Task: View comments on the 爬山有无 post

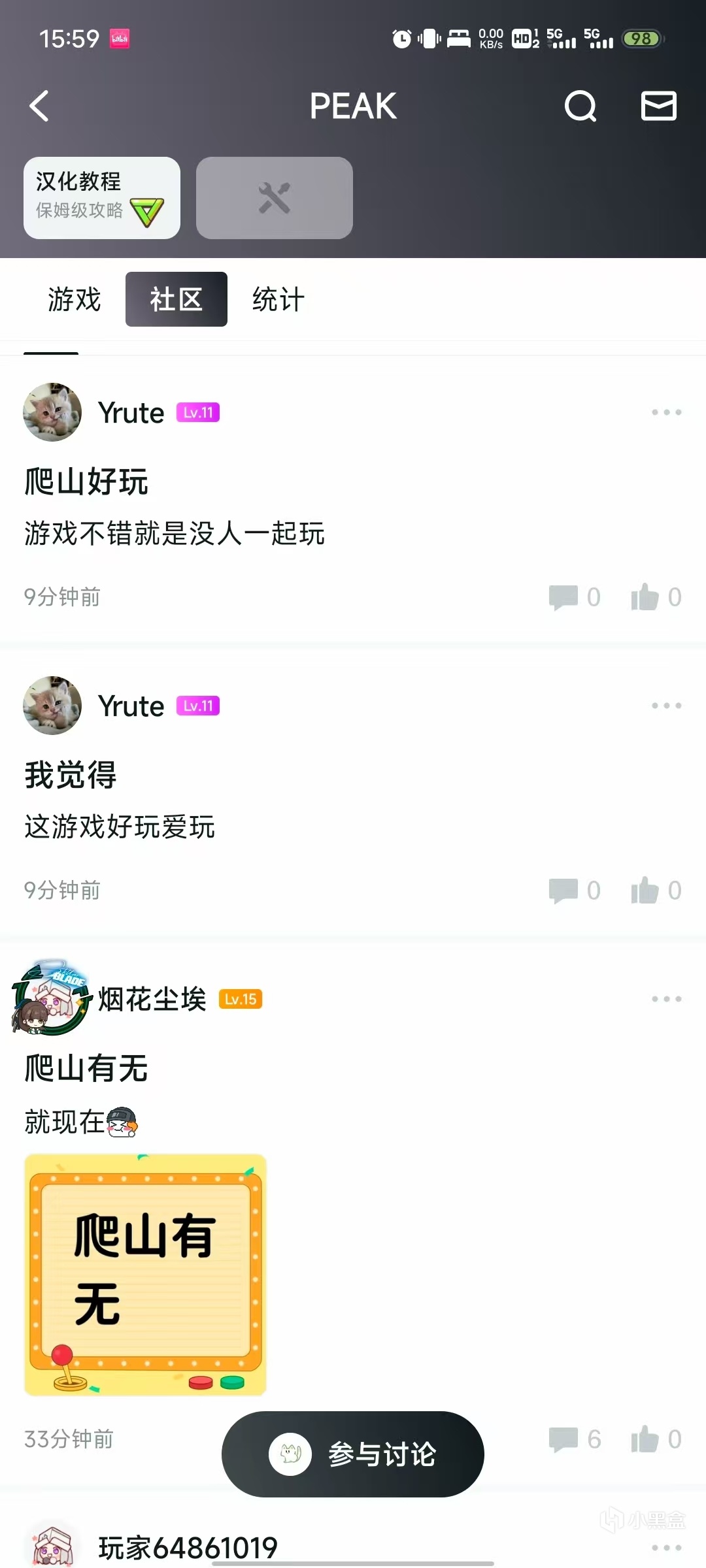Action: (563, 1439)
